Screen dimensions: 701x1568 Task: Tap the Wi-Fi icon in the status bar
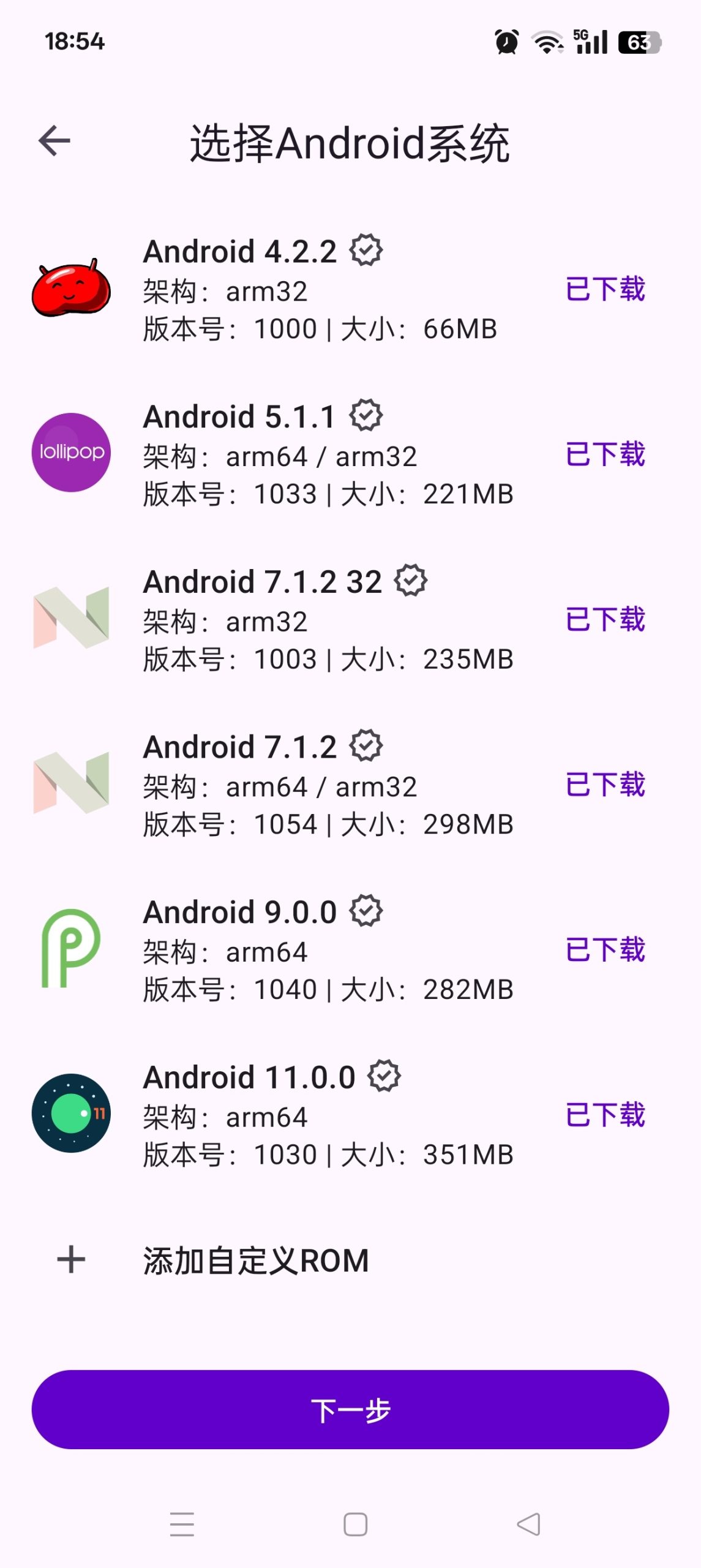click(x=546, y=42)
